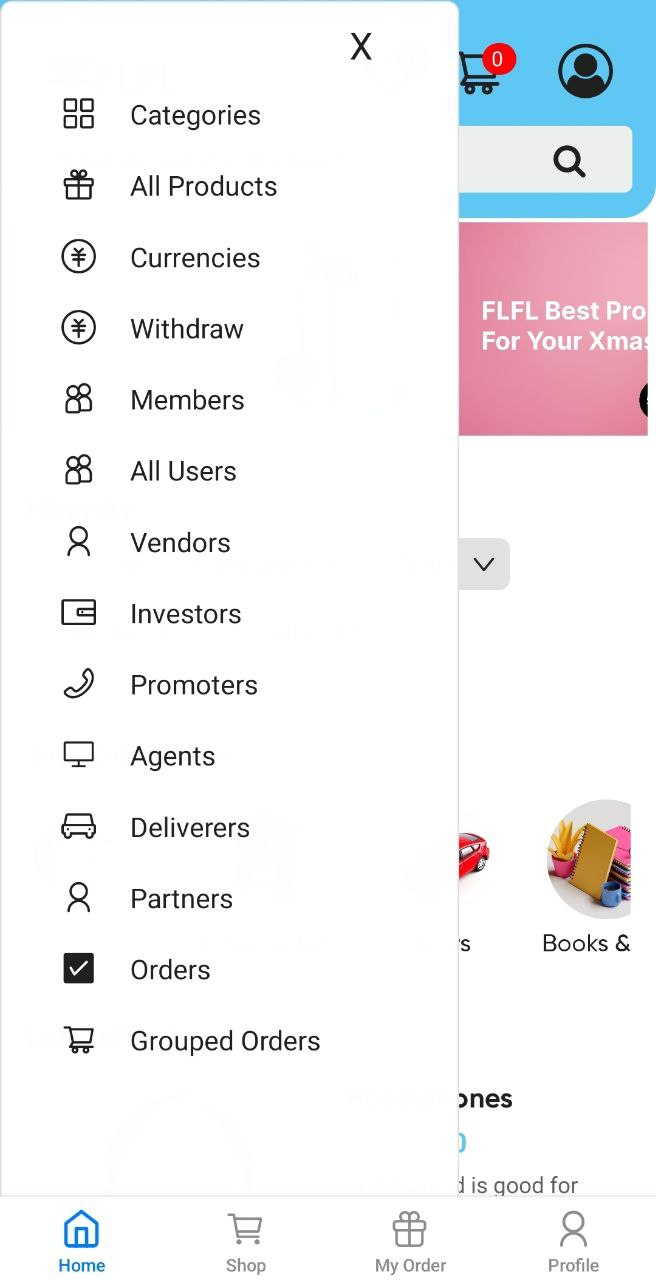Select Members in the menu

click(x=229, y=400)
